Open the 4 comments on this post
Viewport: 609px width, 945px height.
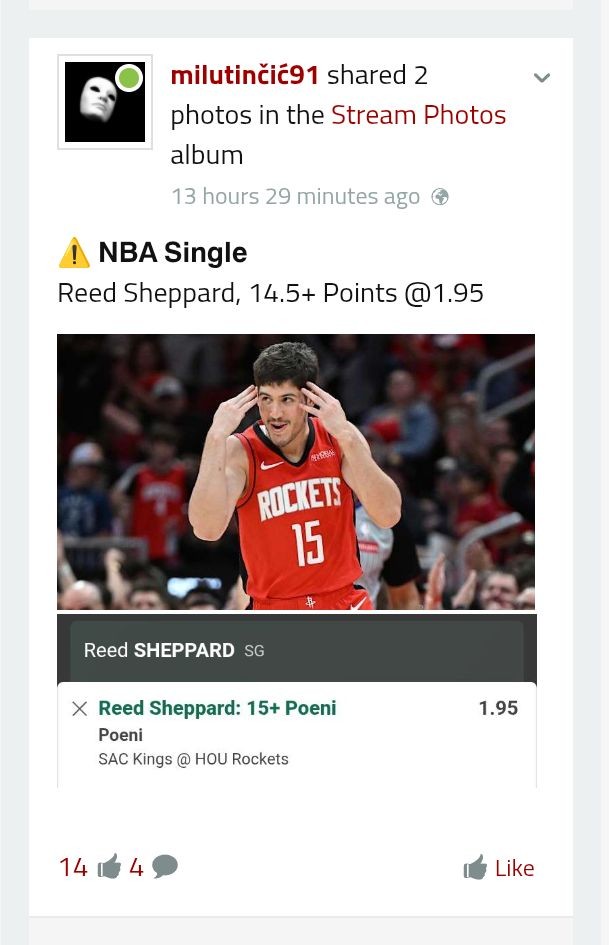(153, 867)
